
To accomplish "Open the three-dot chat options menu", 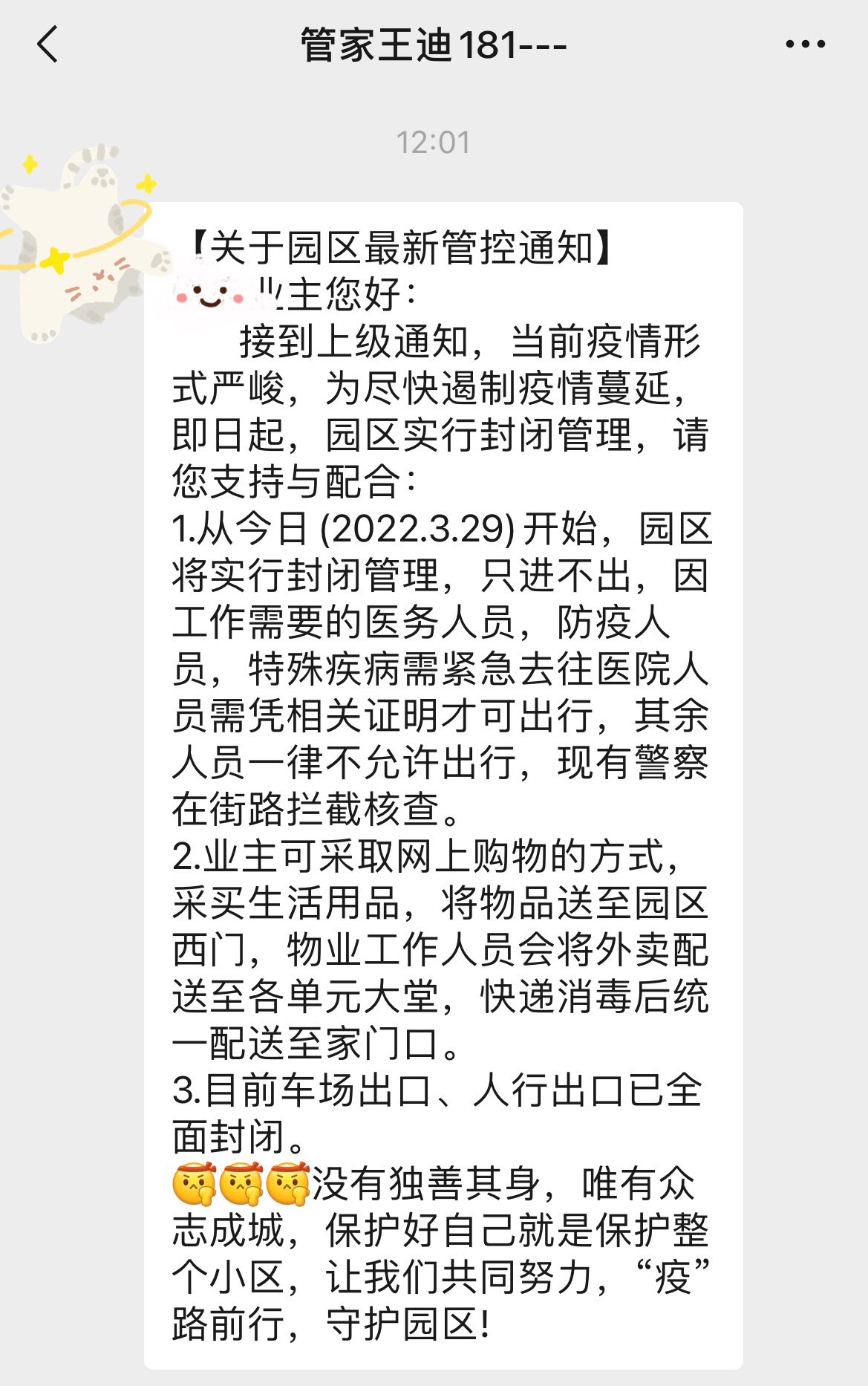I will point(805,45).
